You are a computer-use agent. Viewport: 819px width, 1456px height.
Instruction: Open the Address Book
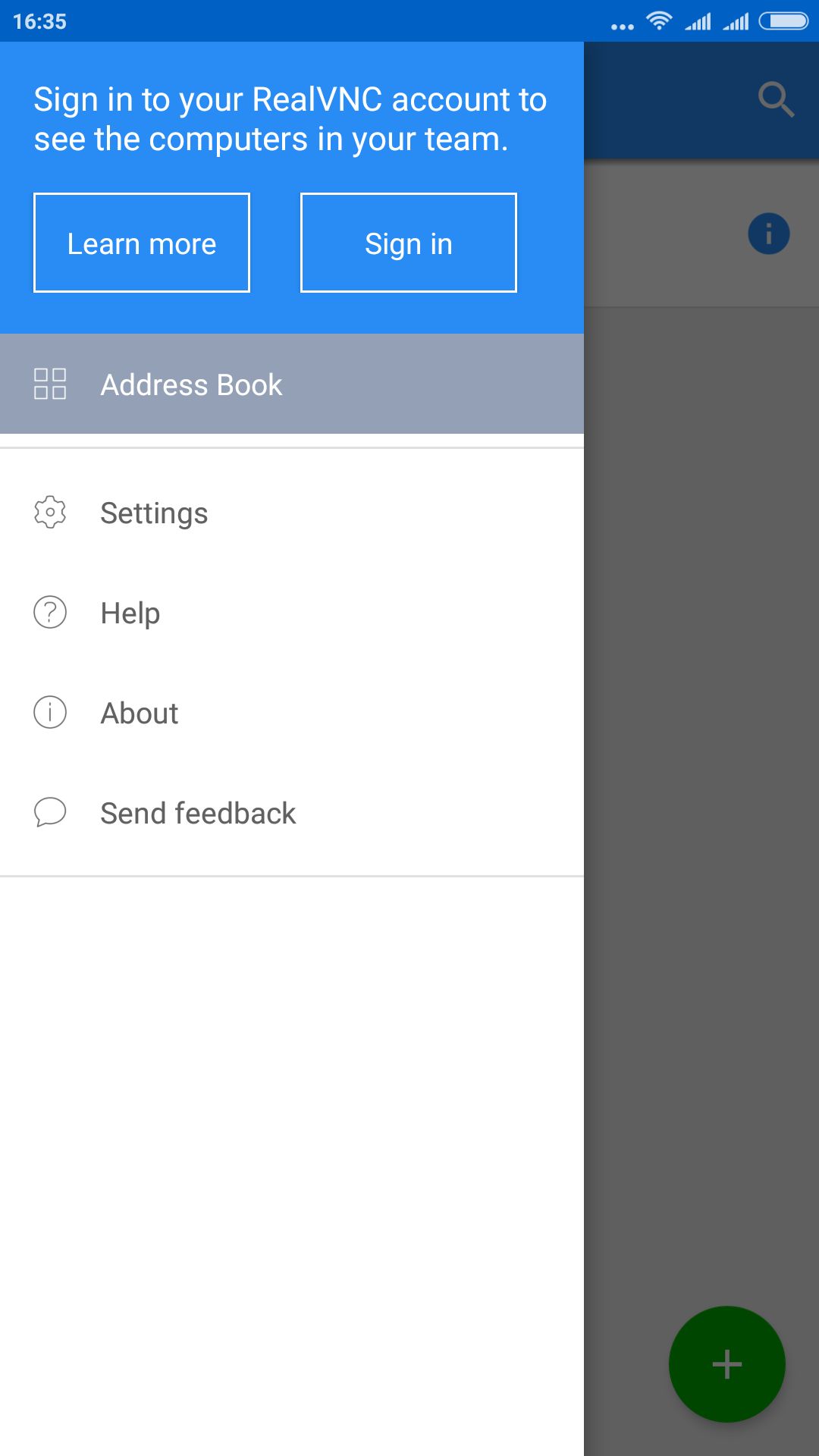(292, 384)
